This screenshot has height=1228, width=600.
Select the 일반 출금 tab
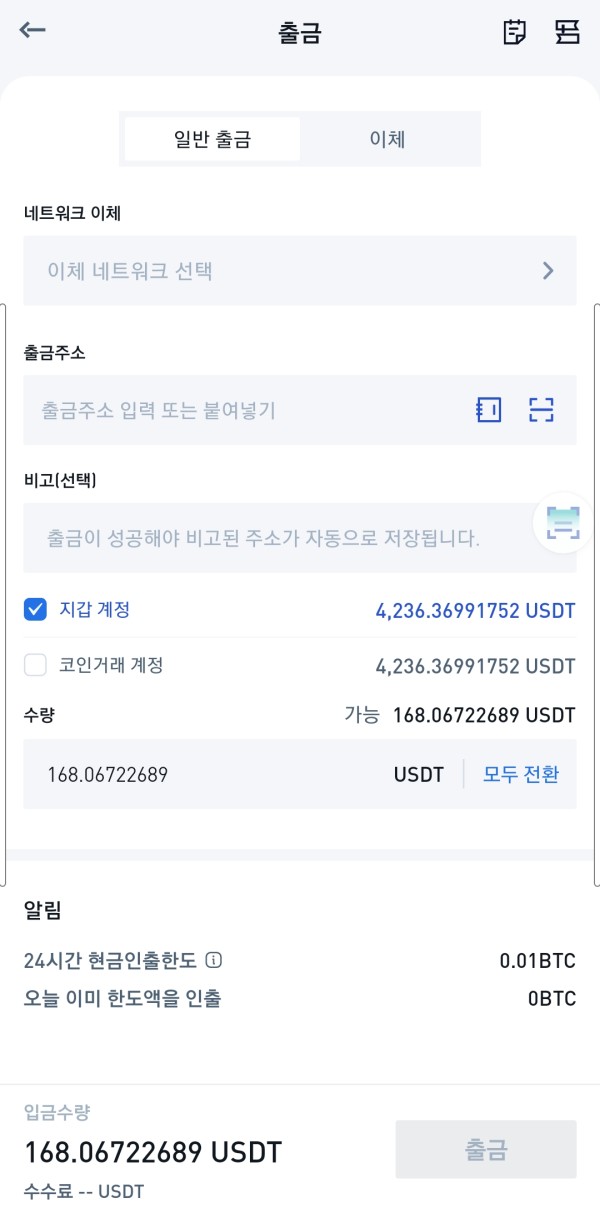tap(212, 139)
